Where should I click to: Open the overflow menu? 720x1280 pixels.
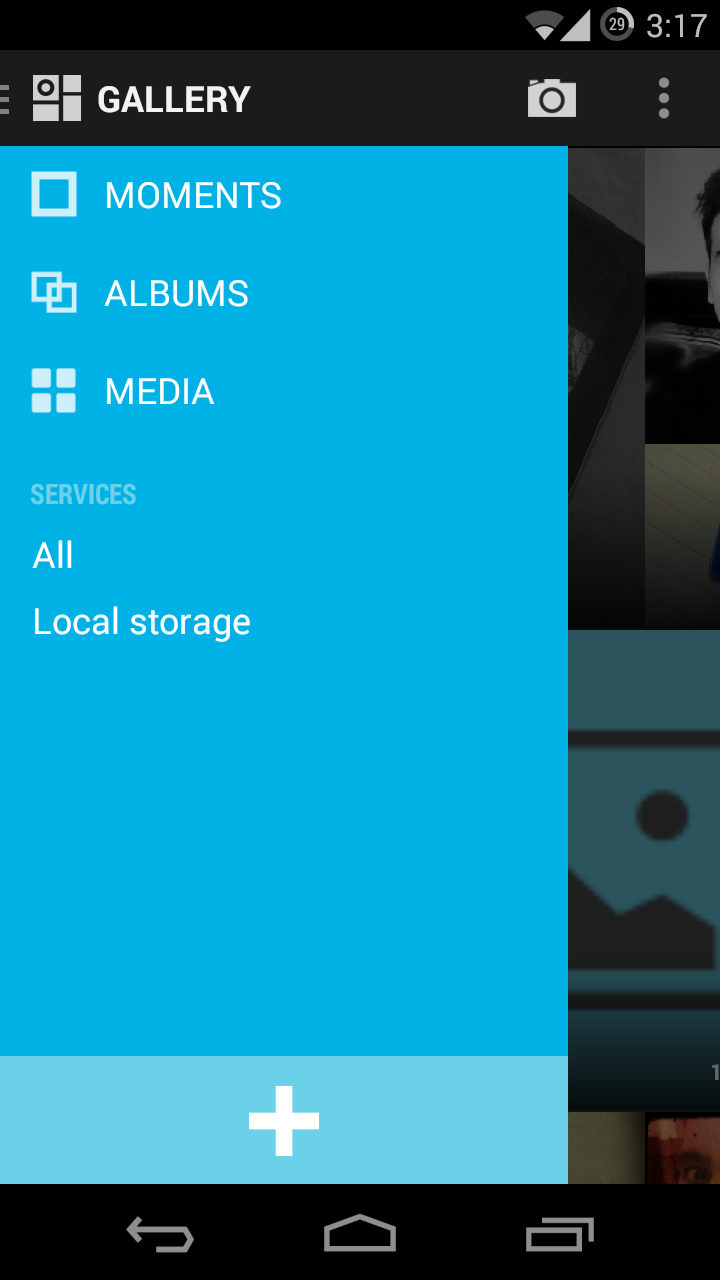tap(664, 98)
